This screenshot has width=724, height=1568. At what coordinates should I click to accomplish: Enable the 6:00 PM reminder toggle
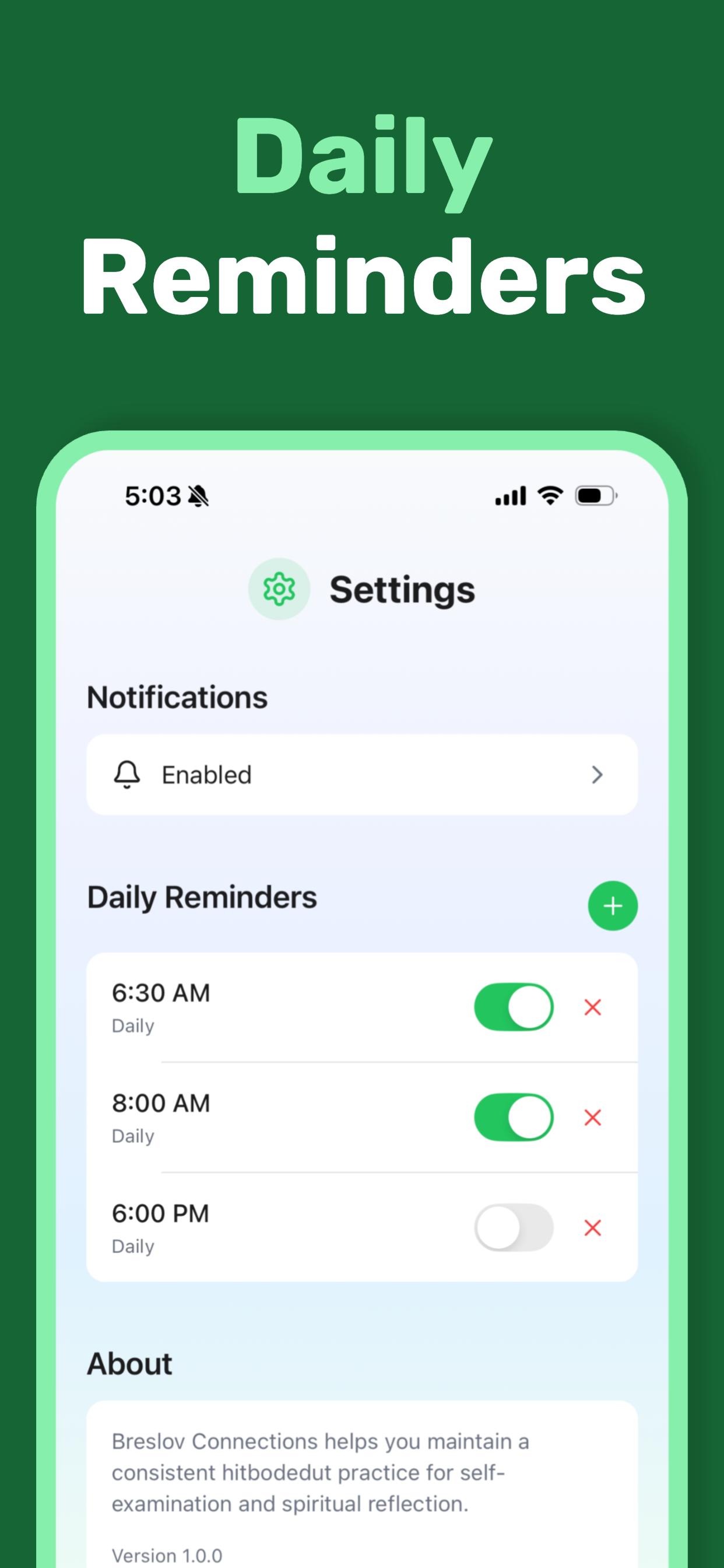[x=513, y=1228]
